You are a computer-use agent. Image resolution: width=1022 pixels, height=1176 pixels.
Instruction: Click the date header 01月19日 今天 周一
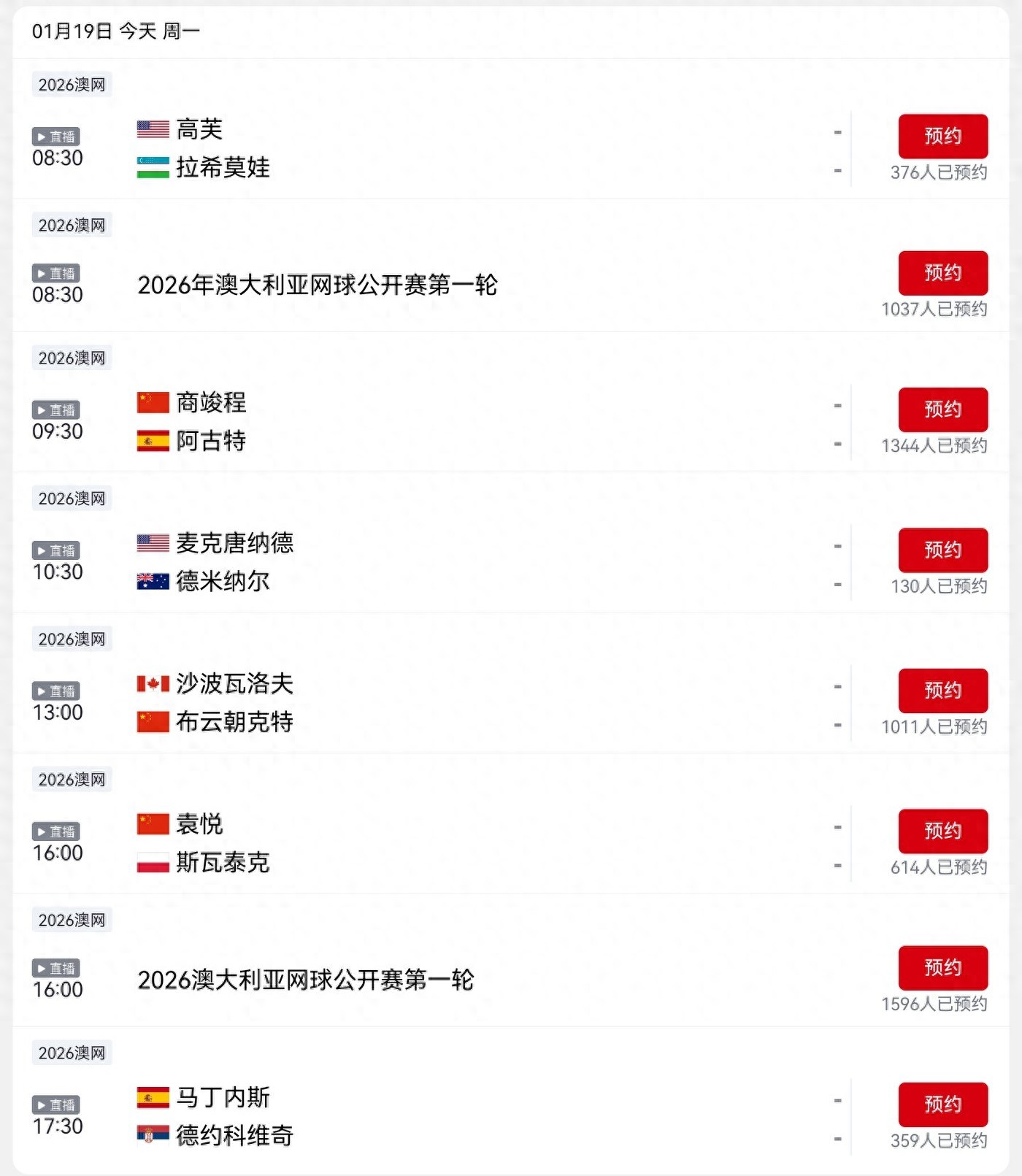[x=115, y=31]
